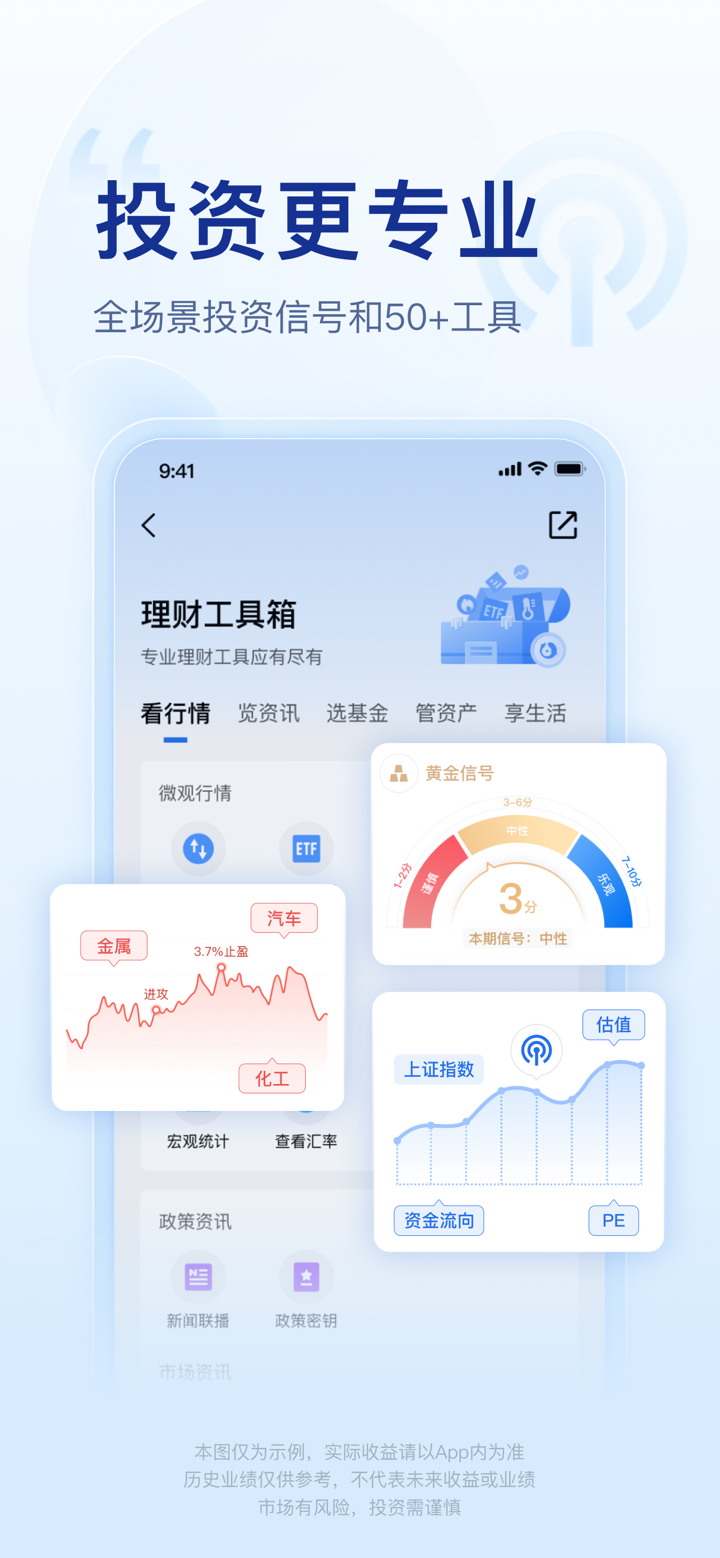Click the gold bars icon on 黄金信号 card

coord(398,773)
